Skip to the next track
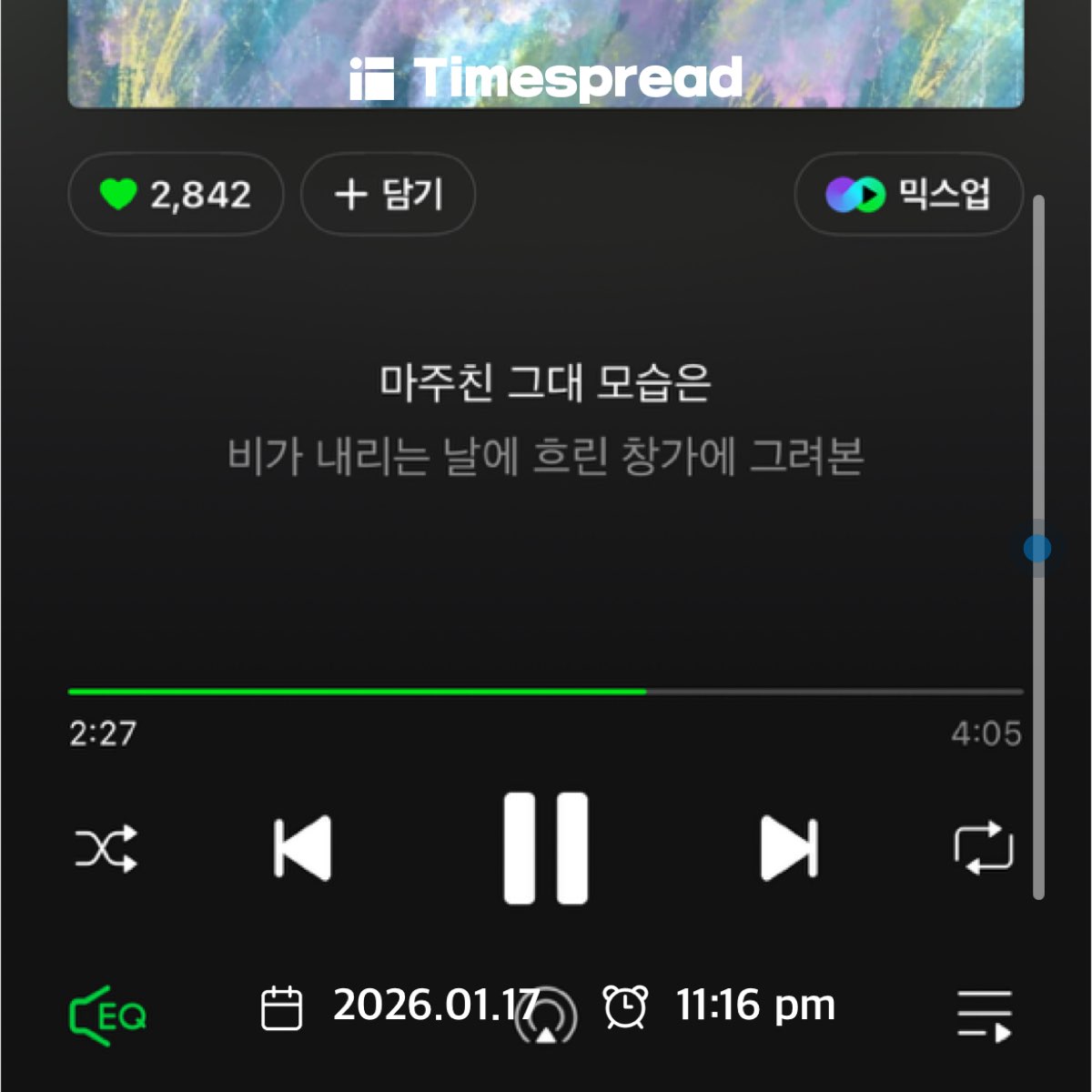The width and height of the screenshot is (1092, 1092). pyautogui.click(x=789, y=849)
